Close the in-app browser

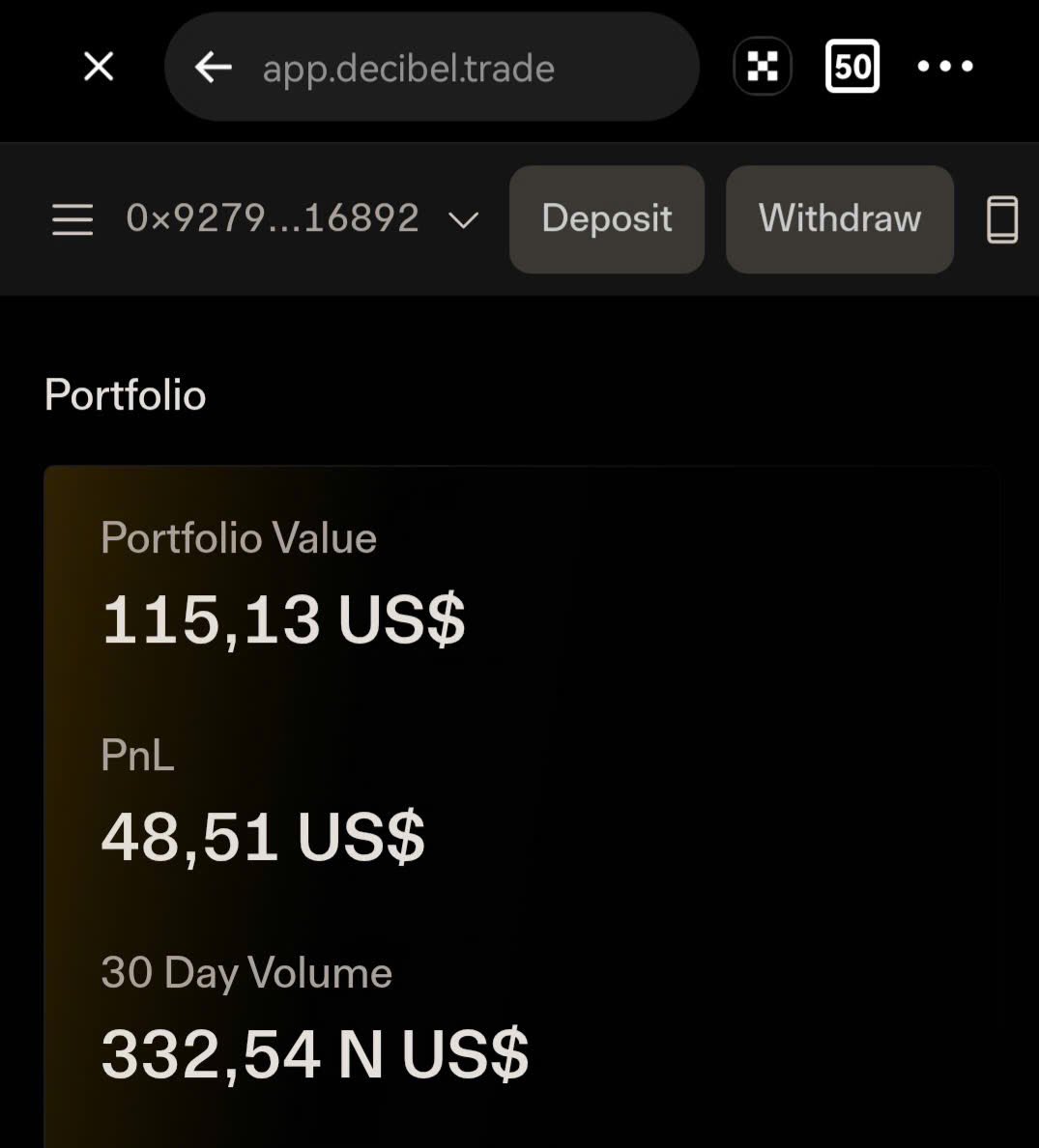(x=99, y=67)
